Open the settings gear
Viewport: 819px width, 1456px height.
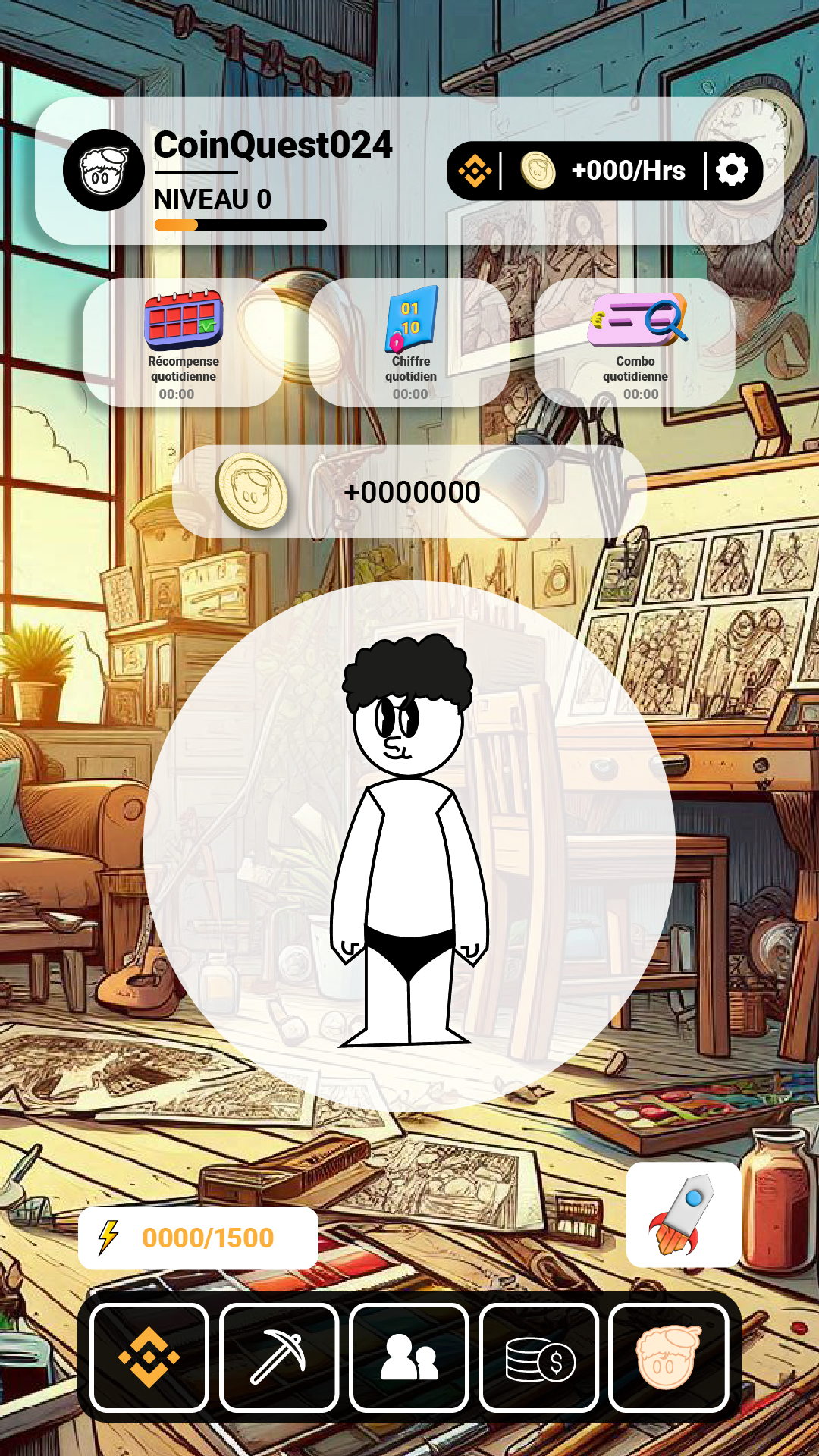click(732, 170)
